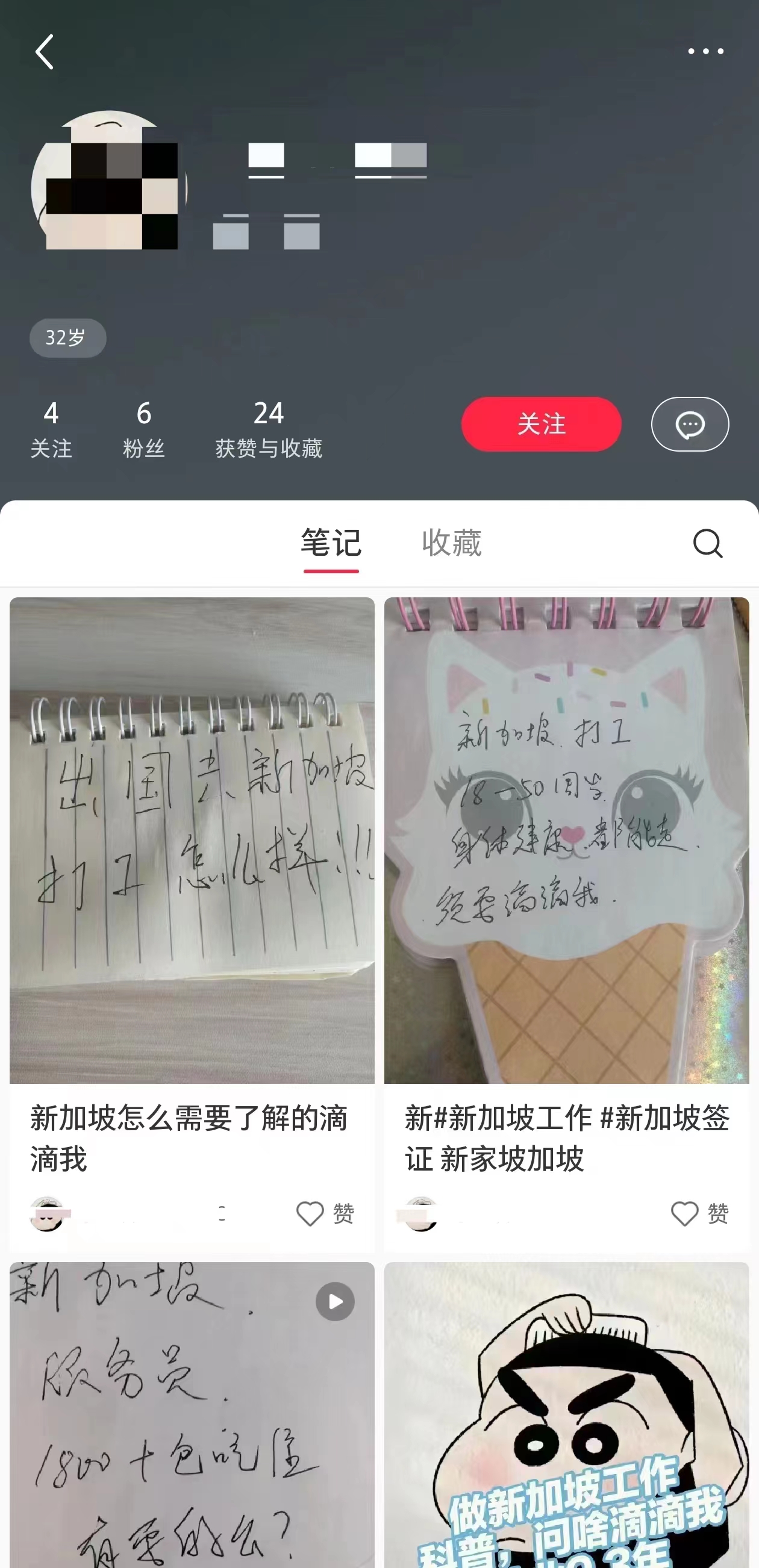Go back using the top-left arrow
The height and width of the screenshot is (1568, 759).
[45, 52]
